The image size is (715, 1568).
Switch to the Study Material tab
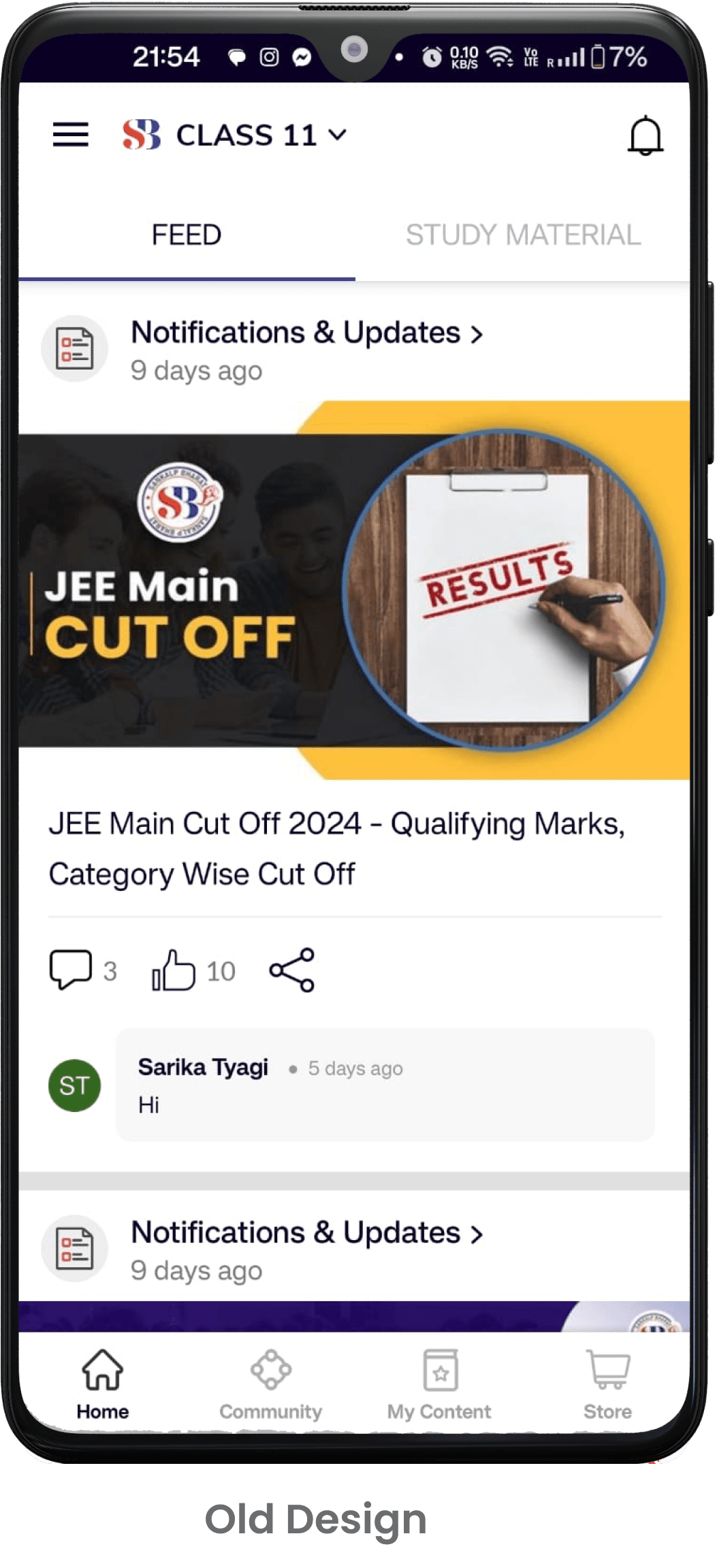click(x=522, y=235)
